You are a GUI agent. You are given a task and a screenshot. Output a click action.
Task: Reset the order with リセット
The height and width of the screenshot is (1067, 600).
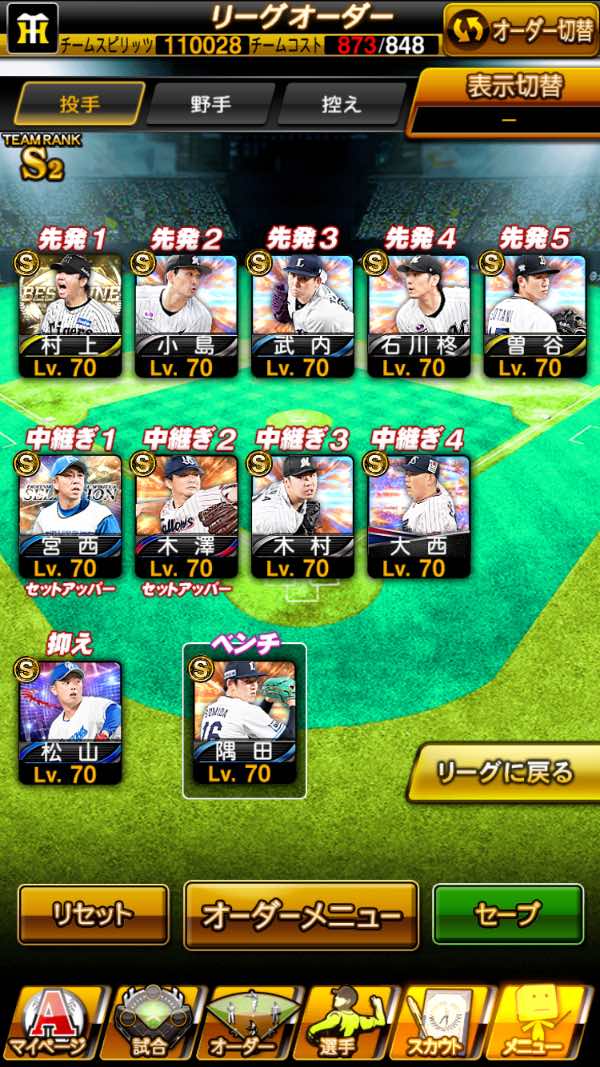[x=93, y=914]
